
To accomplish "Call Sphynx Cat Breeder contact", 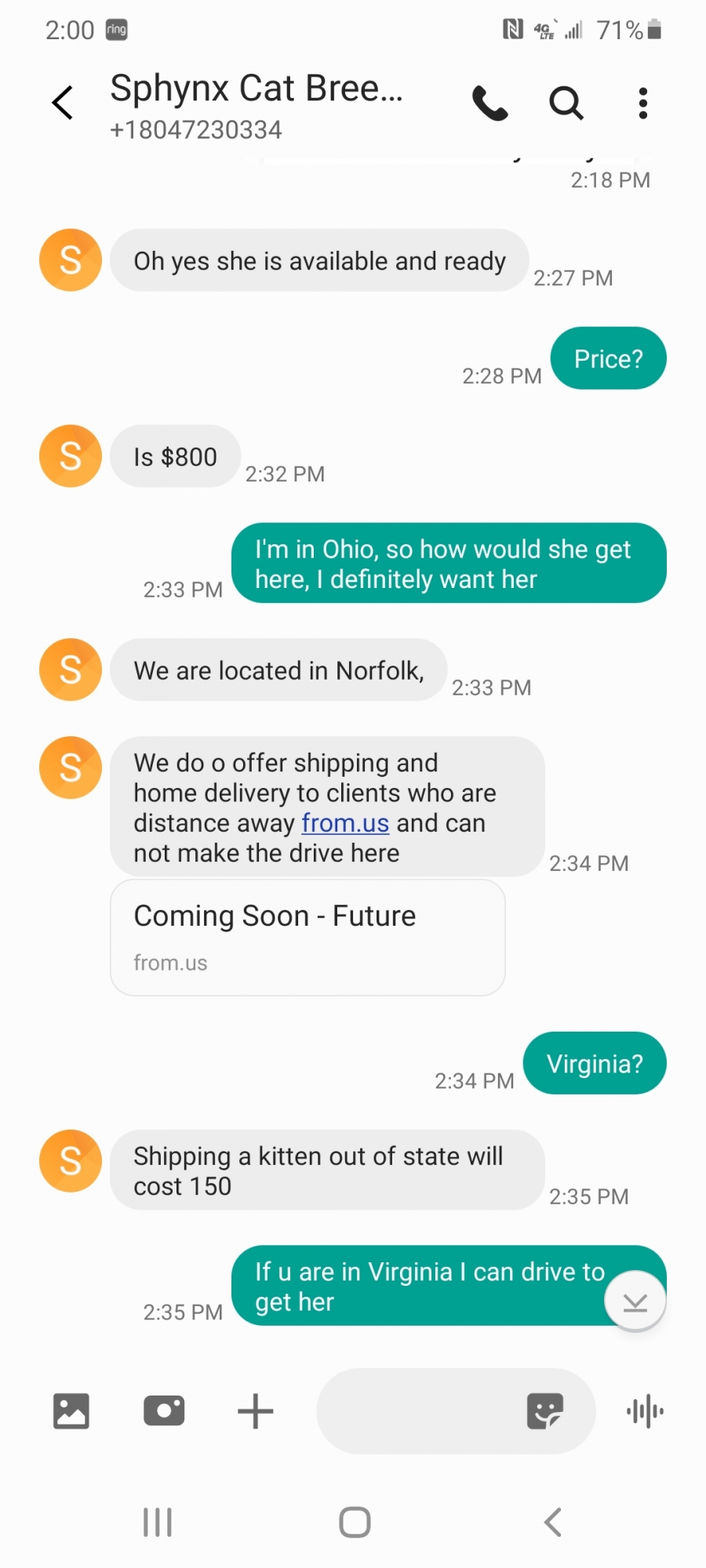I will [490, 103].
